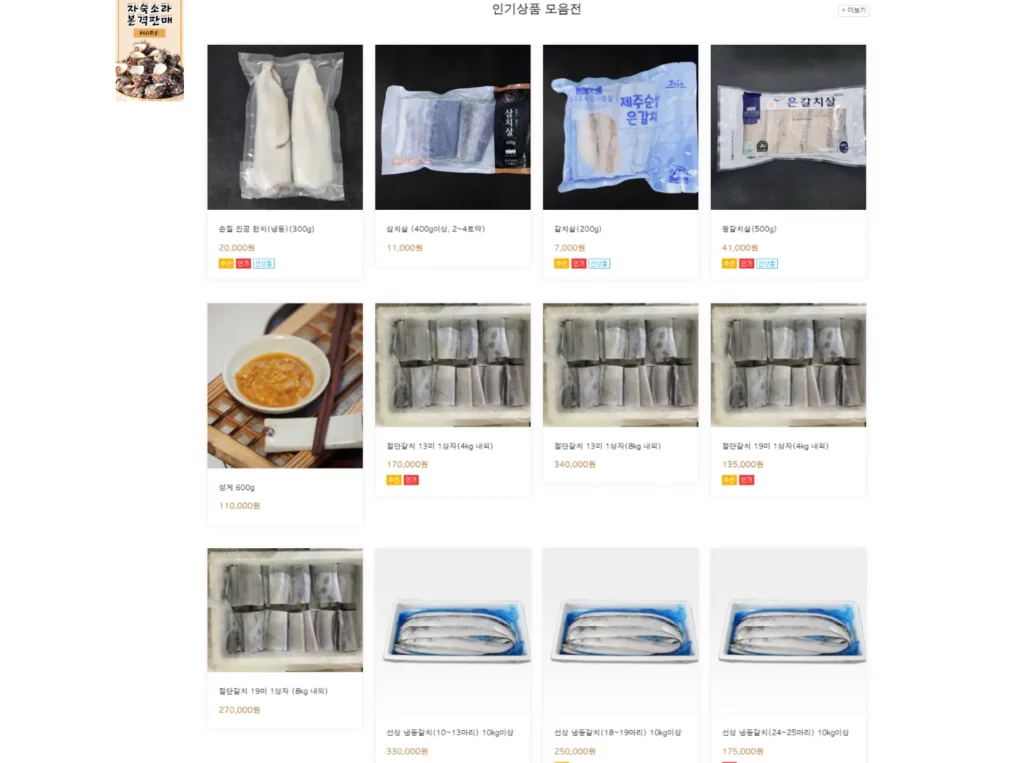Screen dimensions: 1024x763
Task: Select the 갈치살(200g) product card
Action: pos(620,128)
